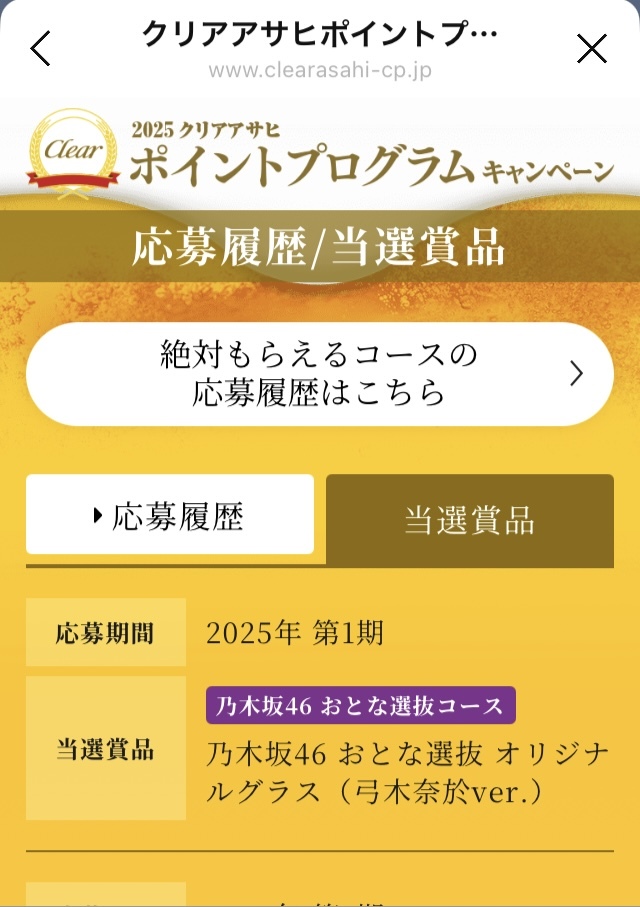Go back using the top-left arrow
The width and height of the screenshot is (640, 907).
[40, 48]
